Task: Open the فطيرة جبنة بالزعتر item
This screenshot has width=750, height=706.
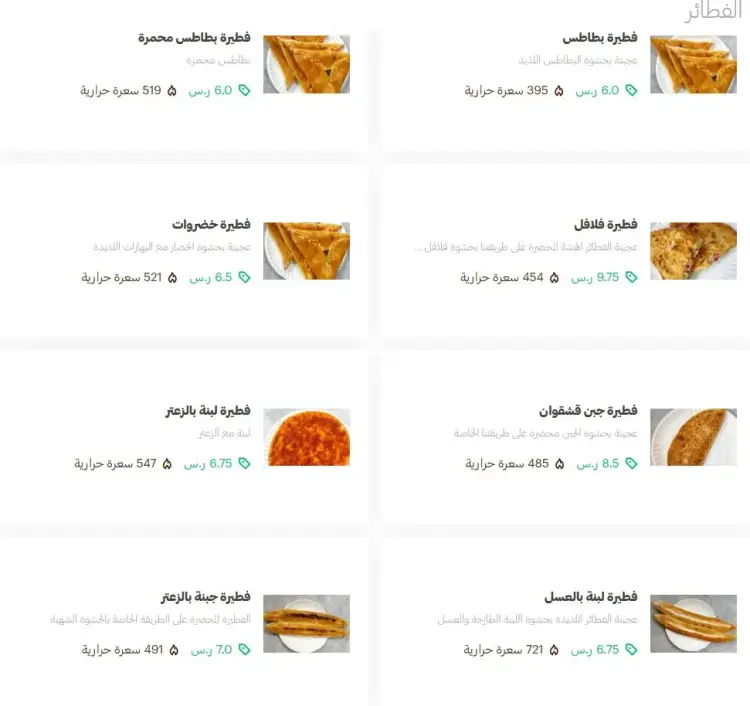Action: coord(205,597)
